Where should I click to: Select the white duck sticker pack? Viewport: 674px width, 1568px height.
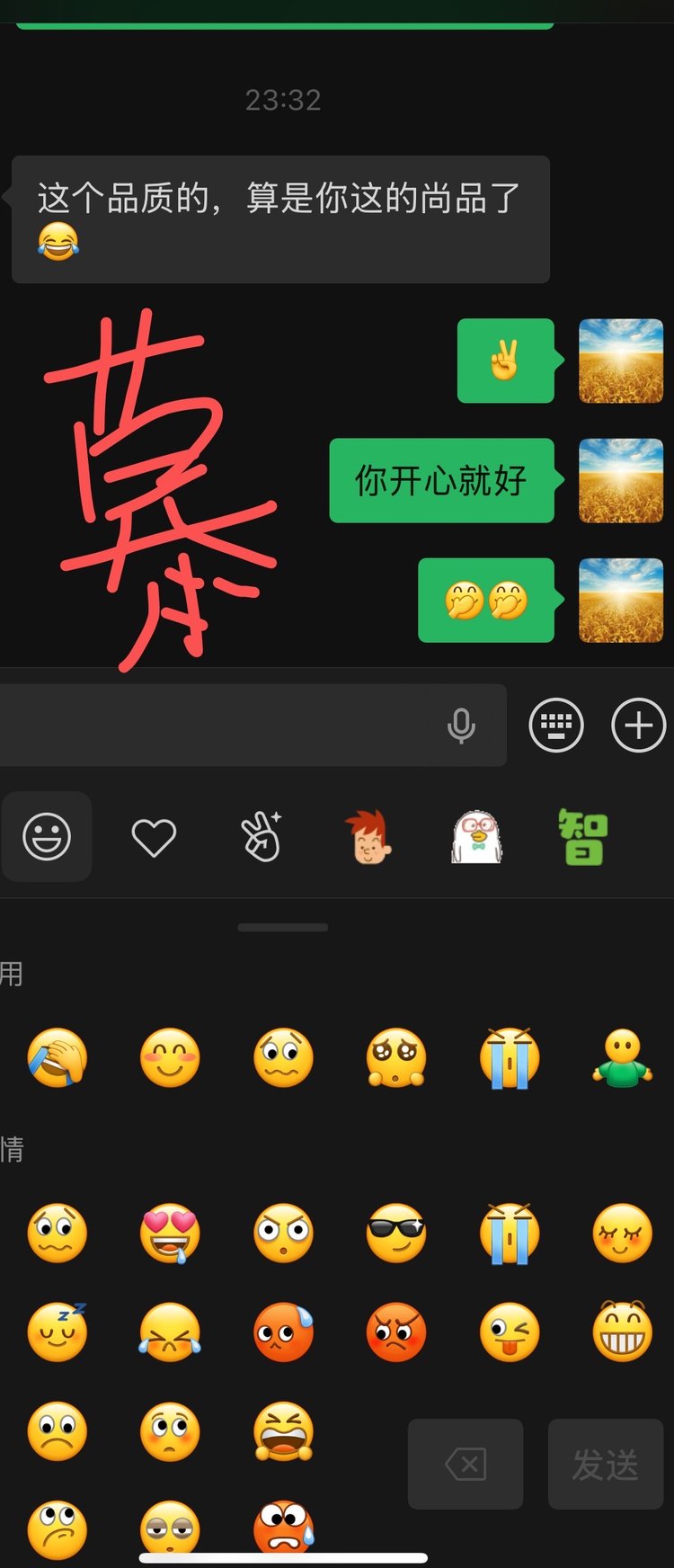475,837
